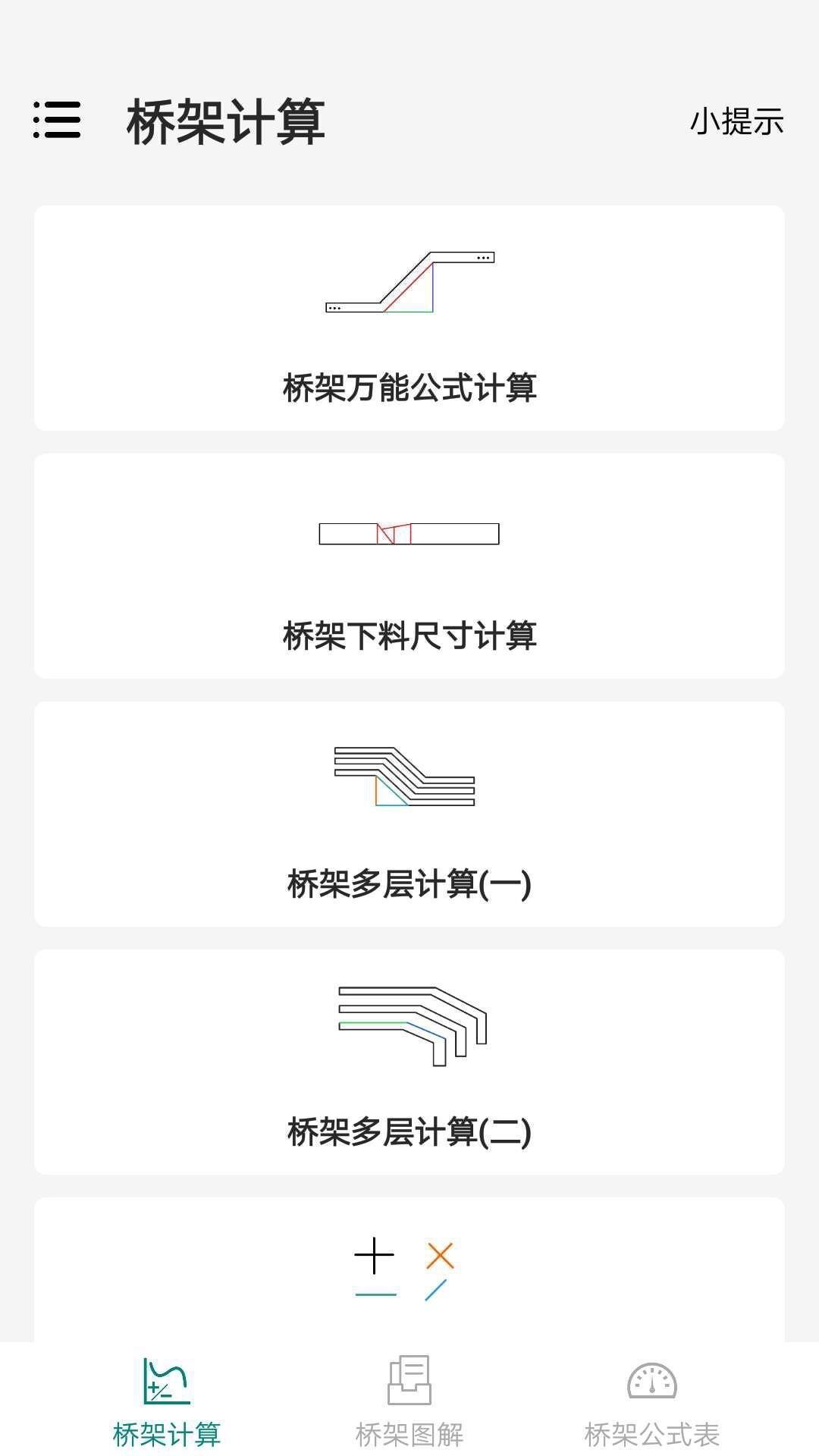Viewport: 819px width, 1456px height.
Task: Click the straight tray cutting diagram icon
Action: pyautogui.click(x=409, y=533)
